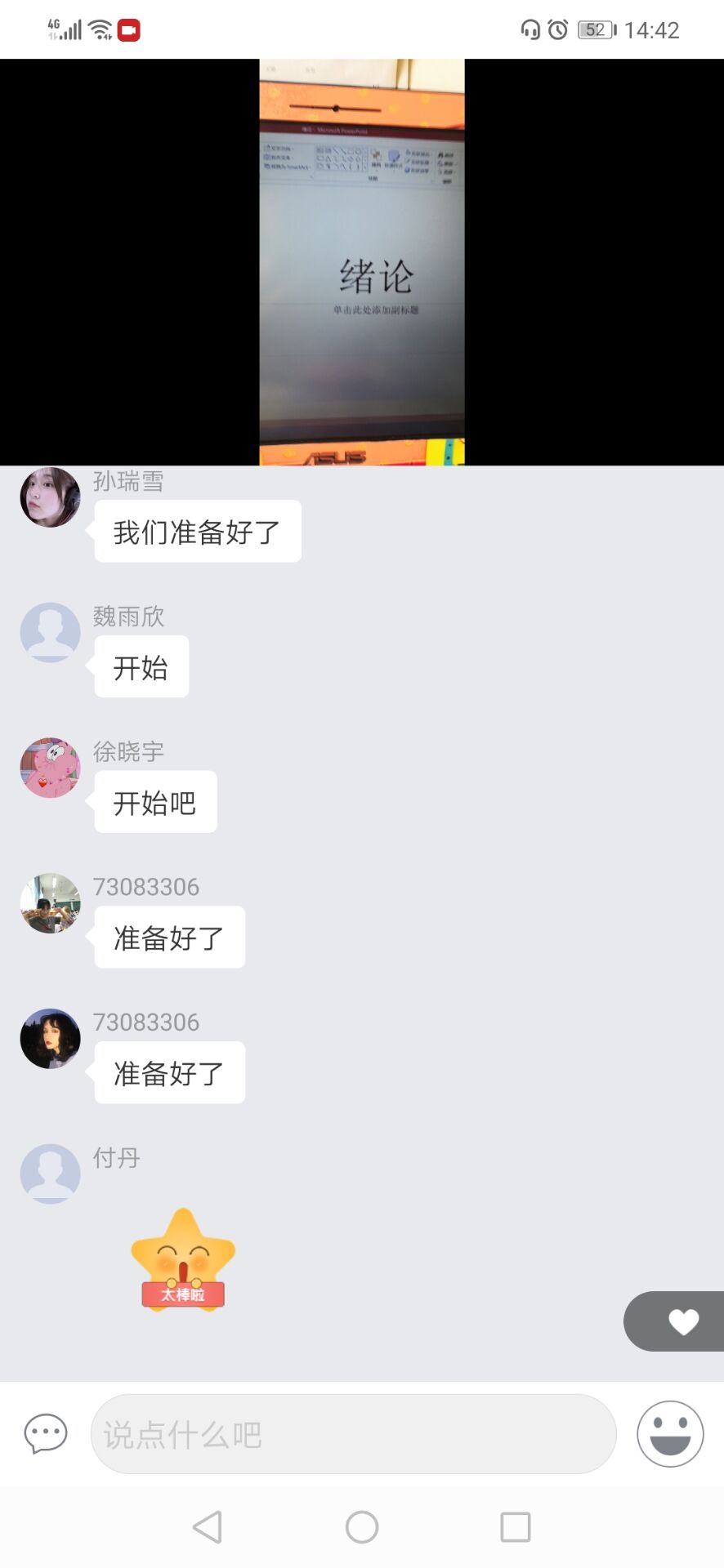Tap the 说点什么吧 message input field
Image resolution: width=724 pixels, height=1568 pixels.
(x=353, y=1433)
